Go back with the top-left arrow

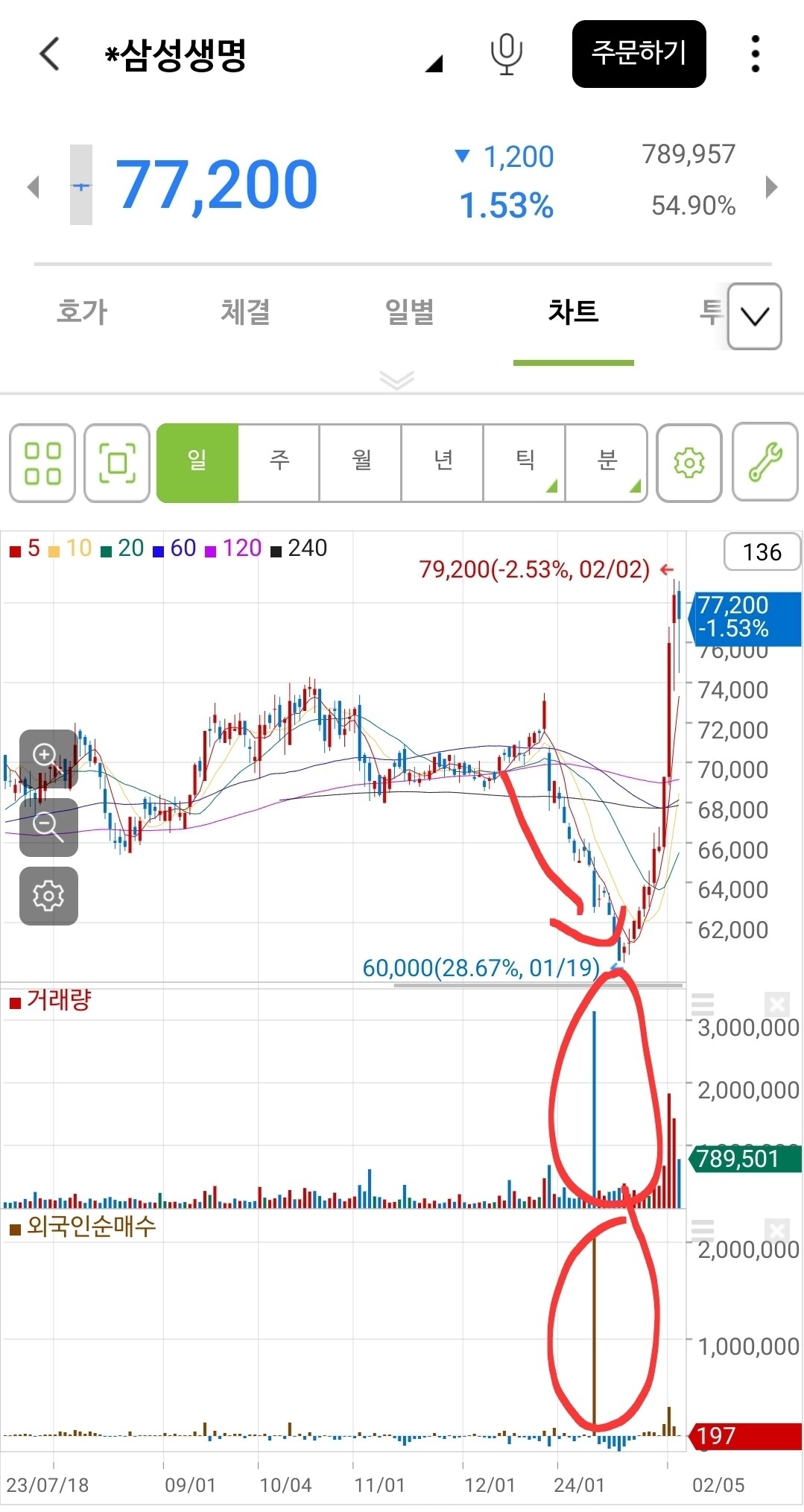[49, 54]
